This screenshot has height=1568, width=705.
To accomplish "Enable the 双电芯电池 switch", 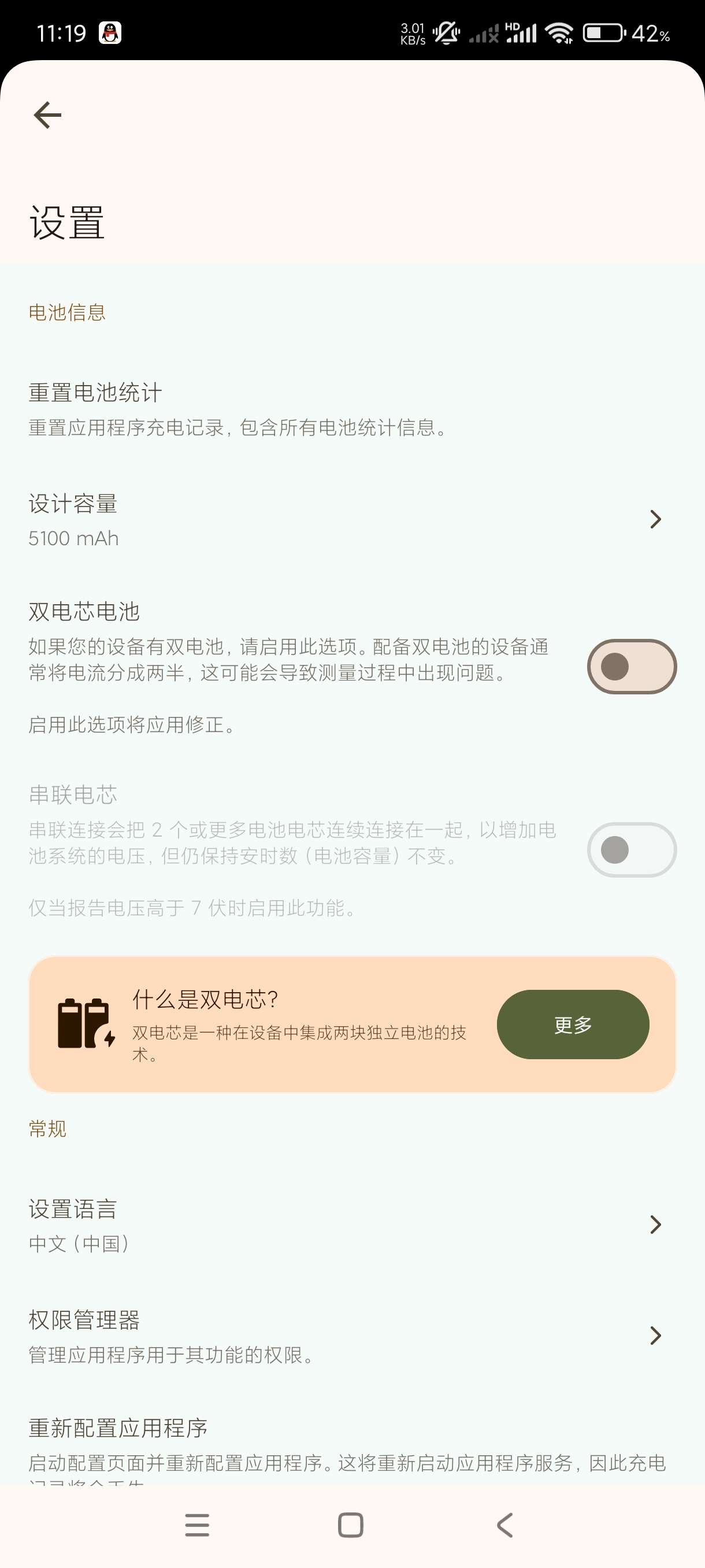I will point(631,667).
